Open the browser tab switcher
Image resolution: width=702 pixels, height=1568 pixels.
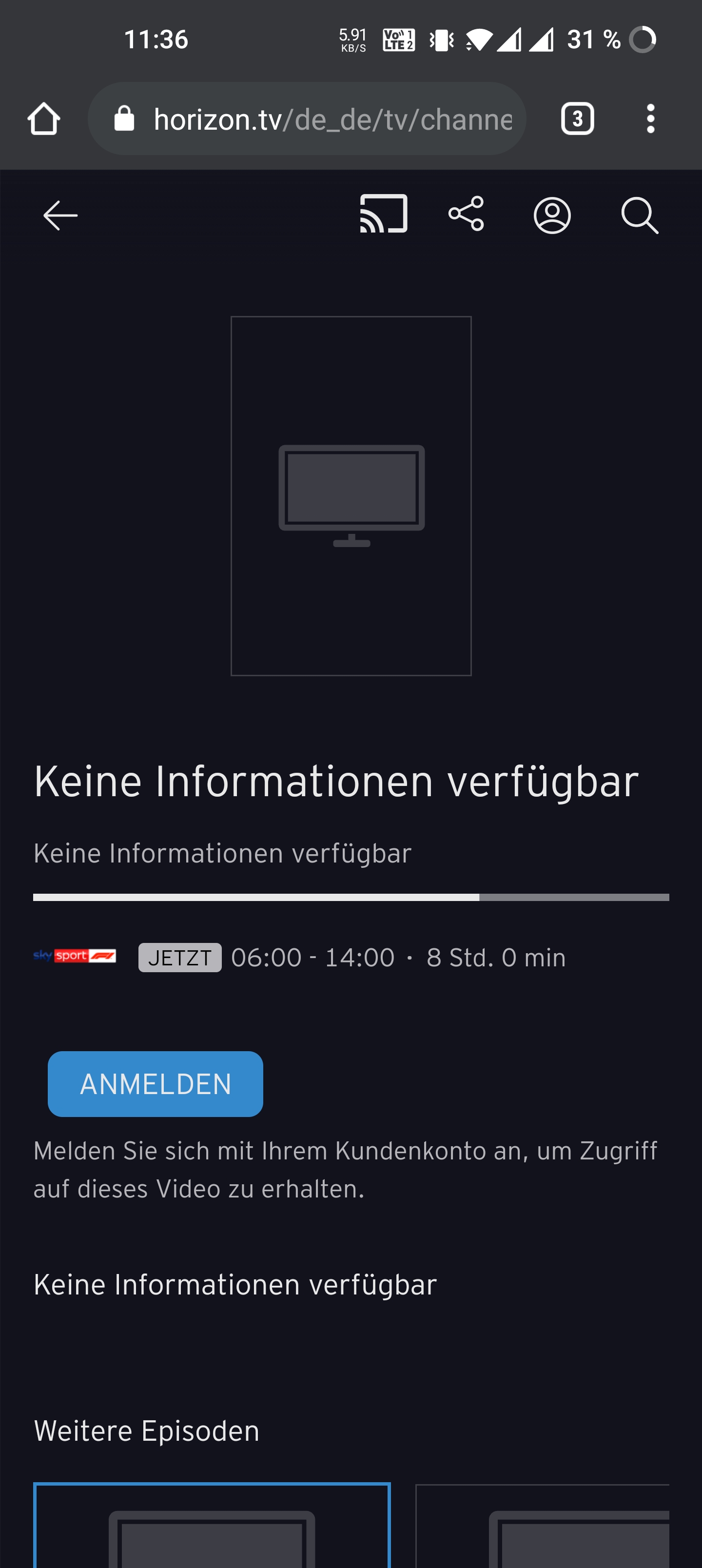tap(577, 118)
